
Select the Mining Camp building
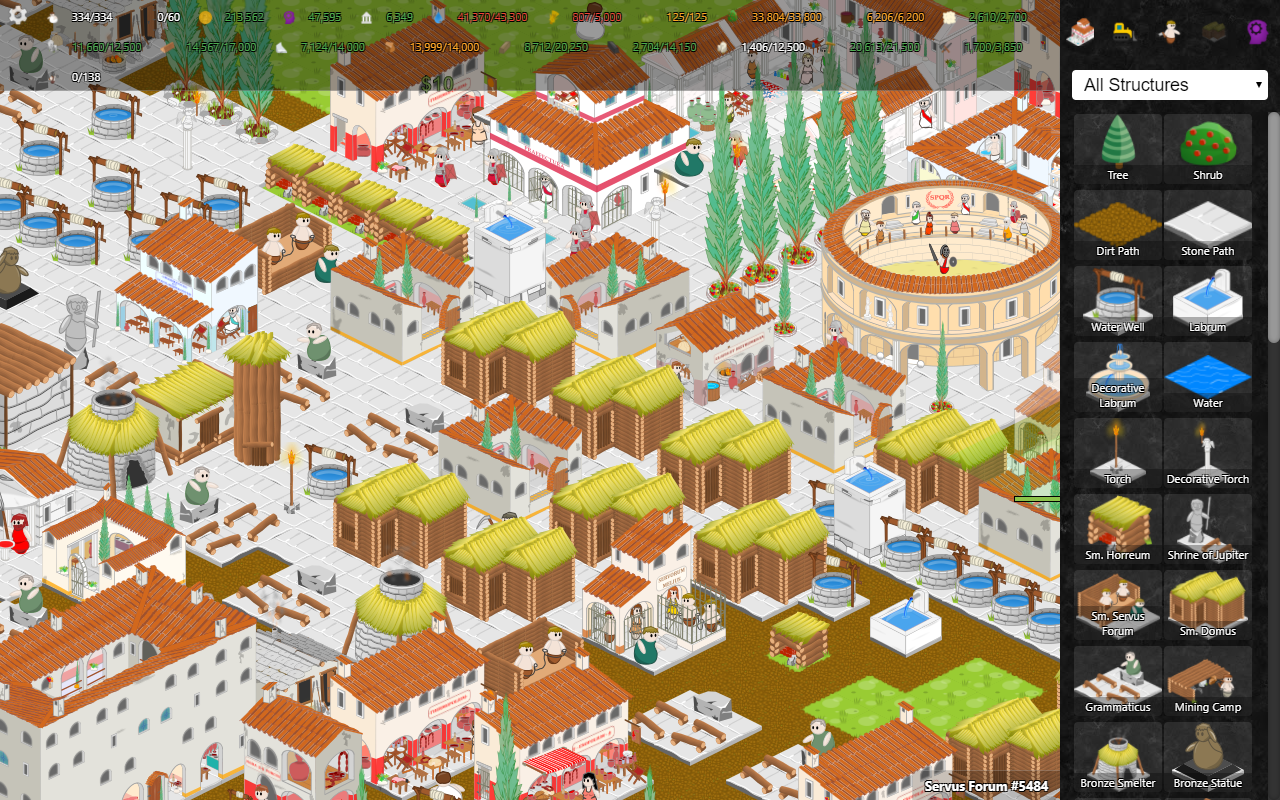click(1207, 680)
